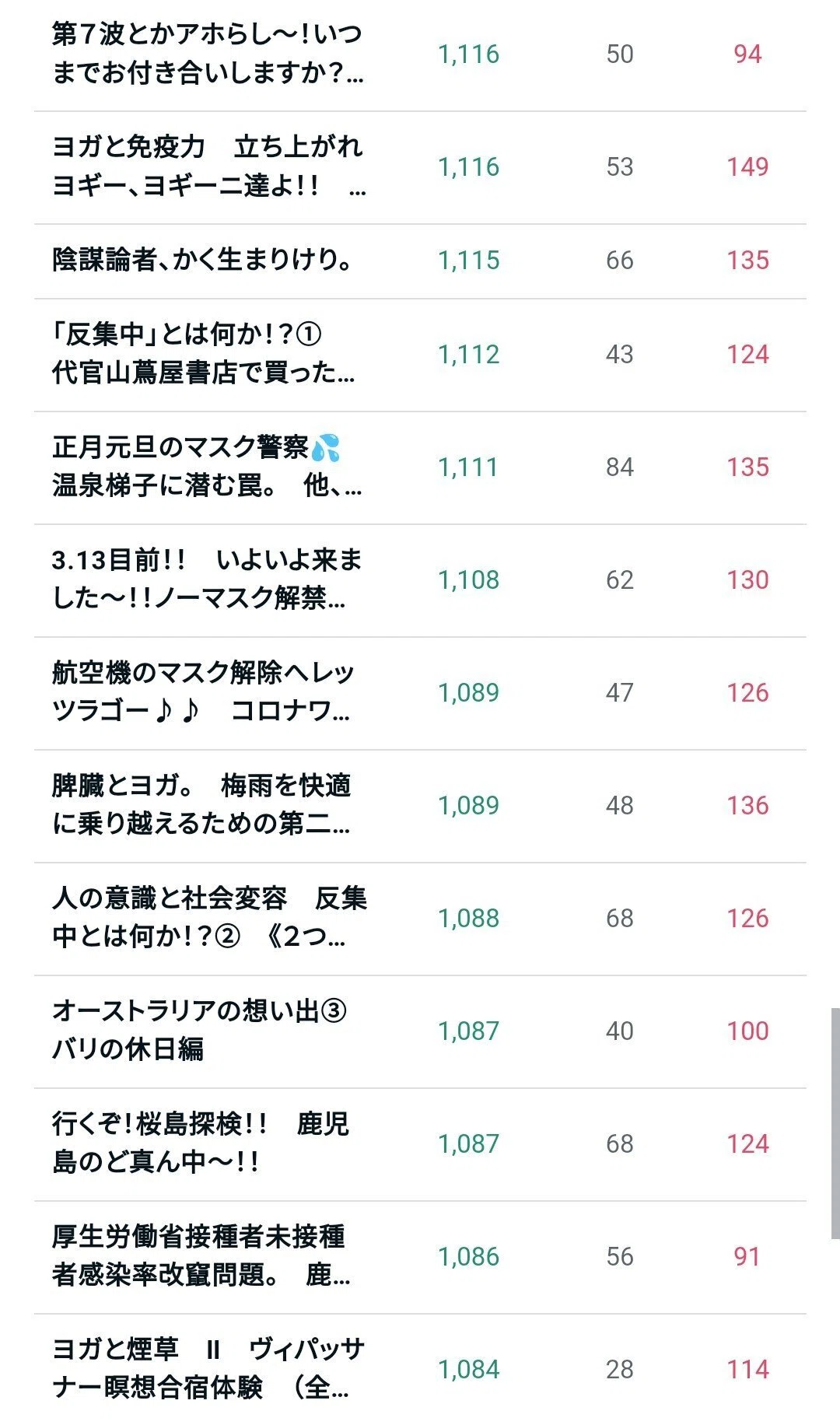Viewport: 840px width, 1425px height.
Task: Open the article 航空機のマスク解除へレッツラゴー
Action: point(203,692)
